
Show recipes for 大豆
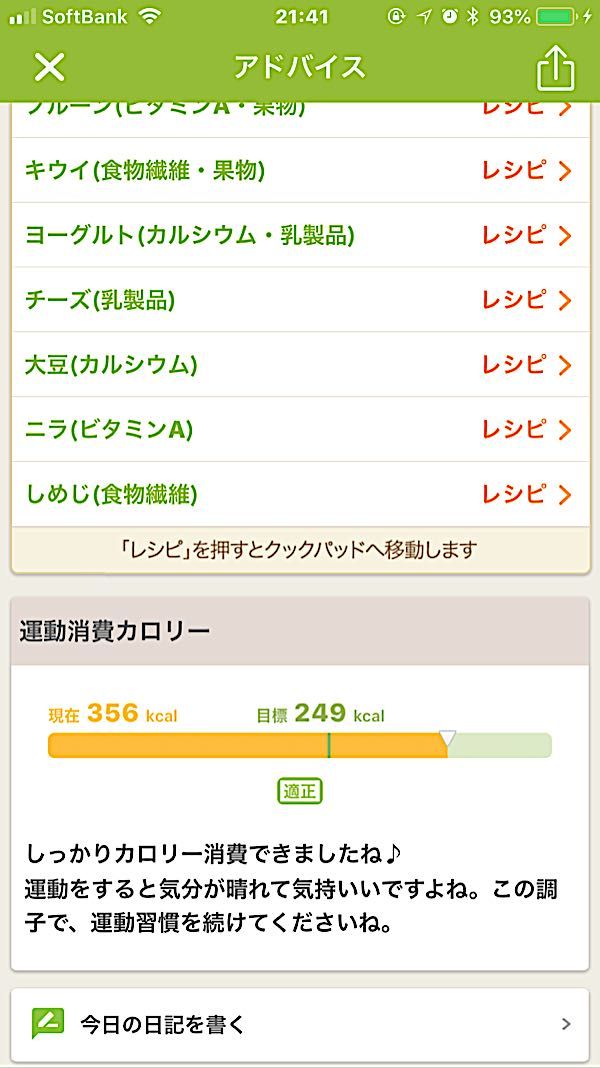pyautogui.click(x=526, y=365)
